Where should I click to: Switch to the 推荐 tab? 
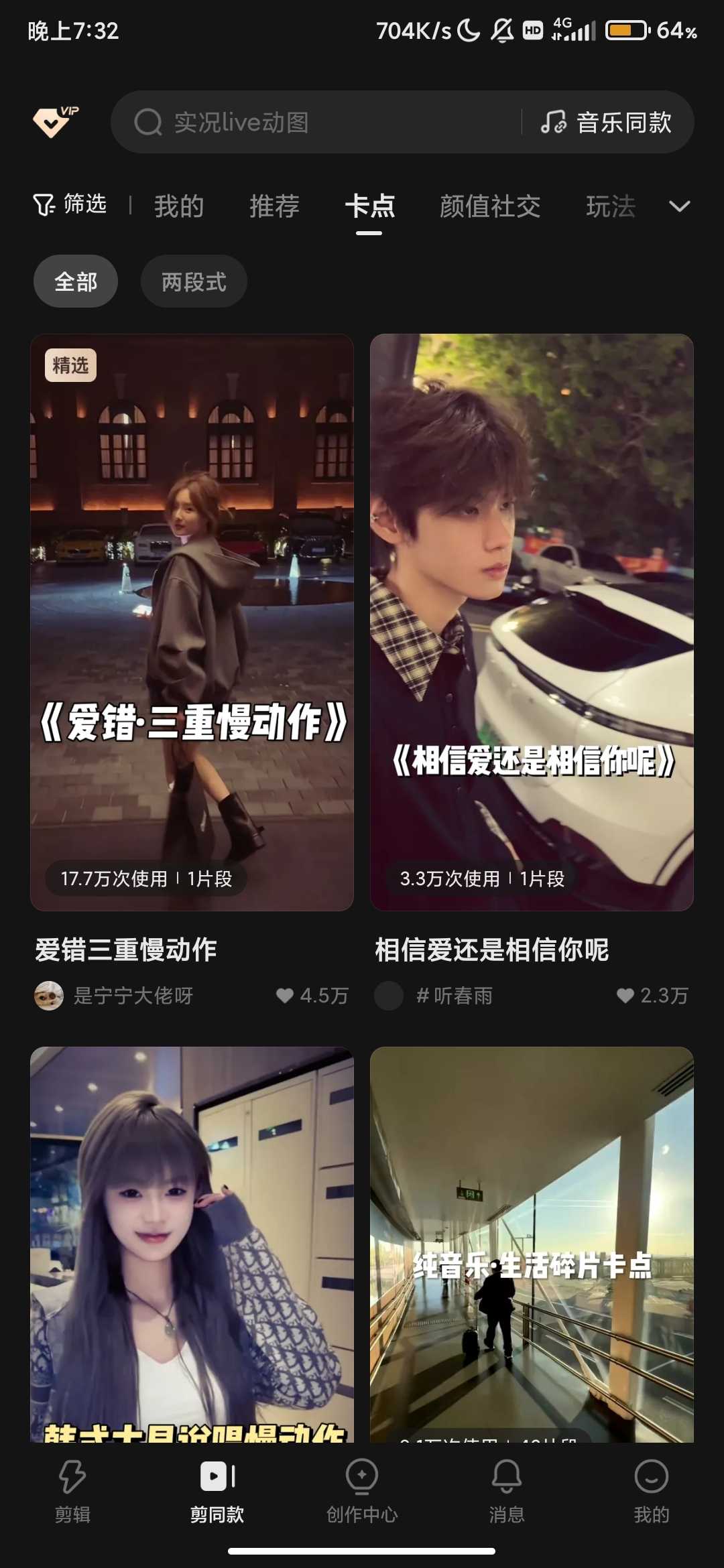pos(274,206)
